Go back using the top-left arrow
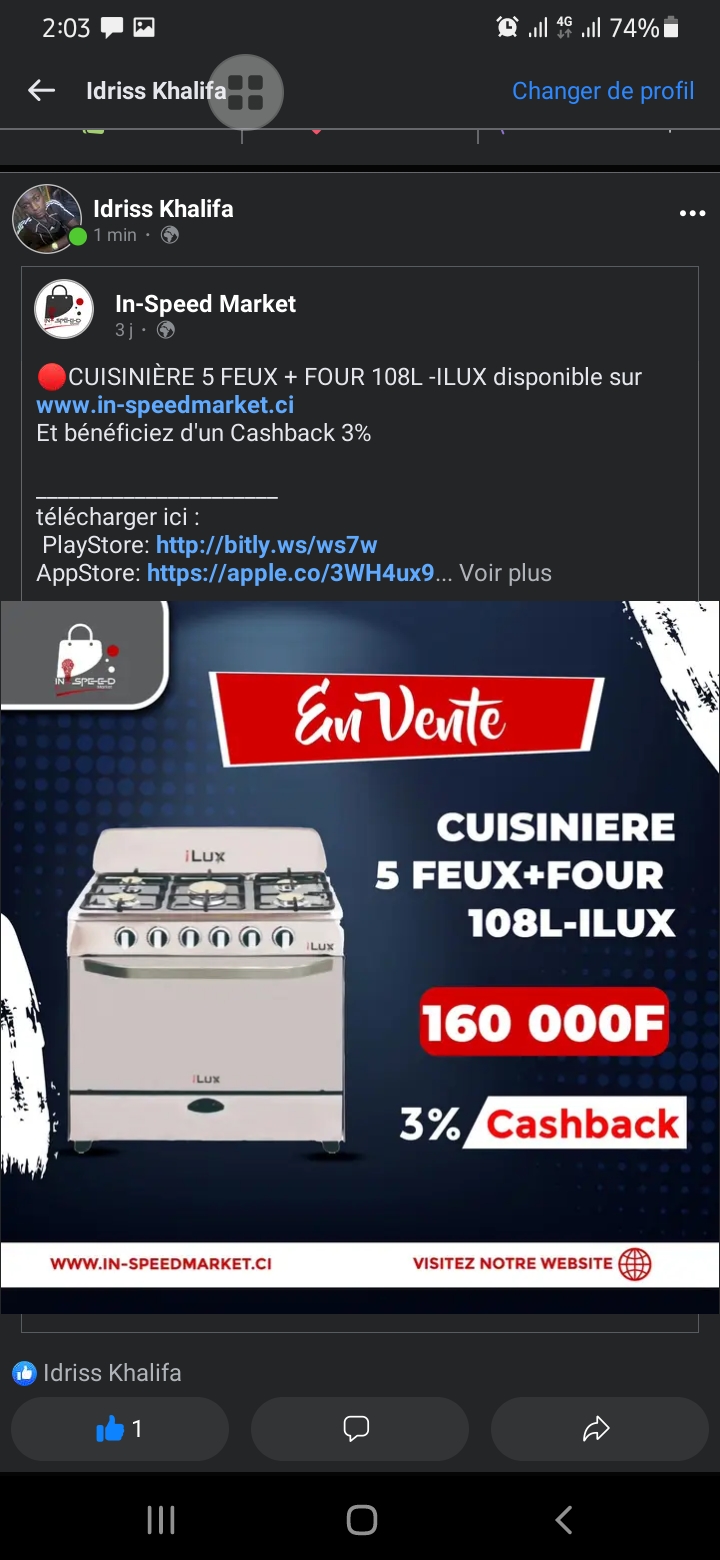The image size is (720, 1560). [x=41, y=91]
